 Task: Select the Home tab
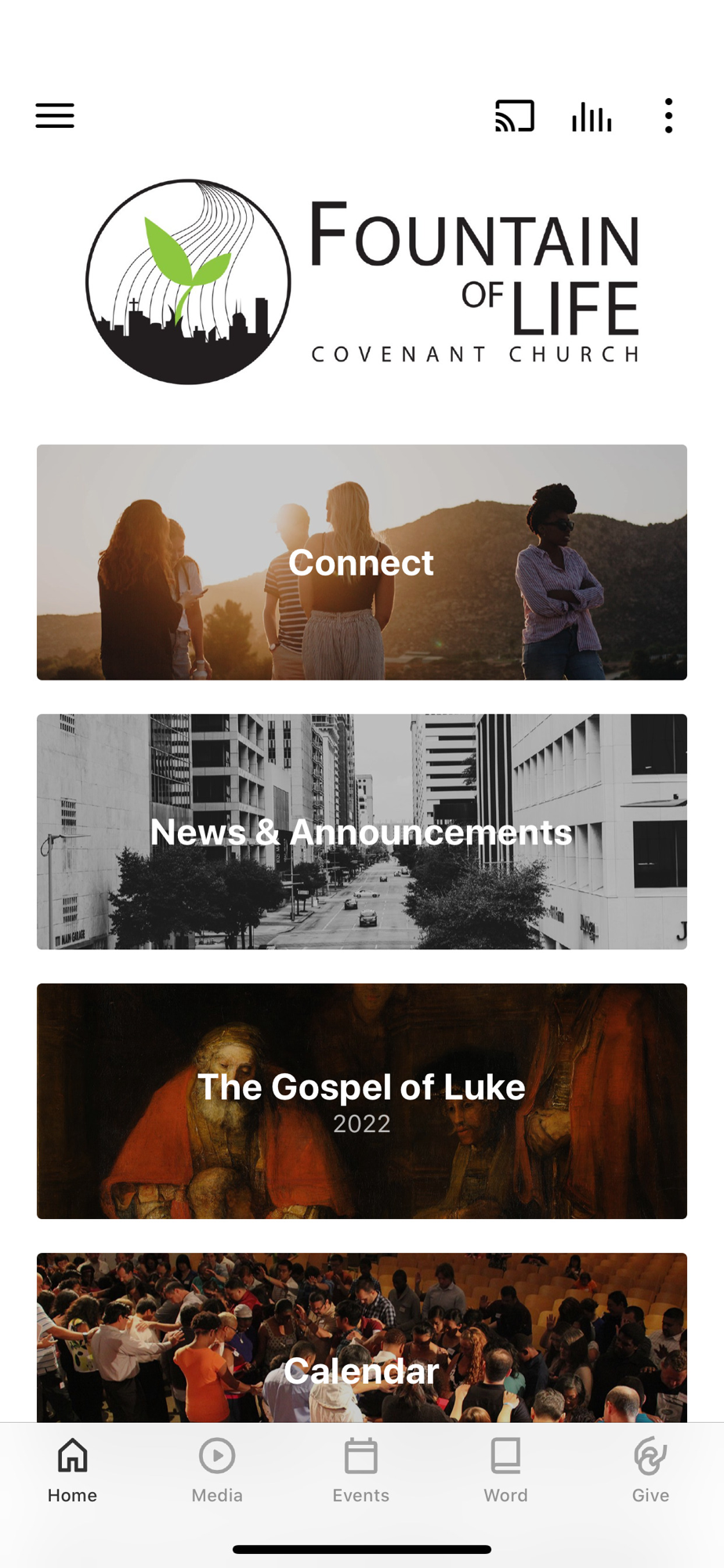click(x=72, y=1471)
